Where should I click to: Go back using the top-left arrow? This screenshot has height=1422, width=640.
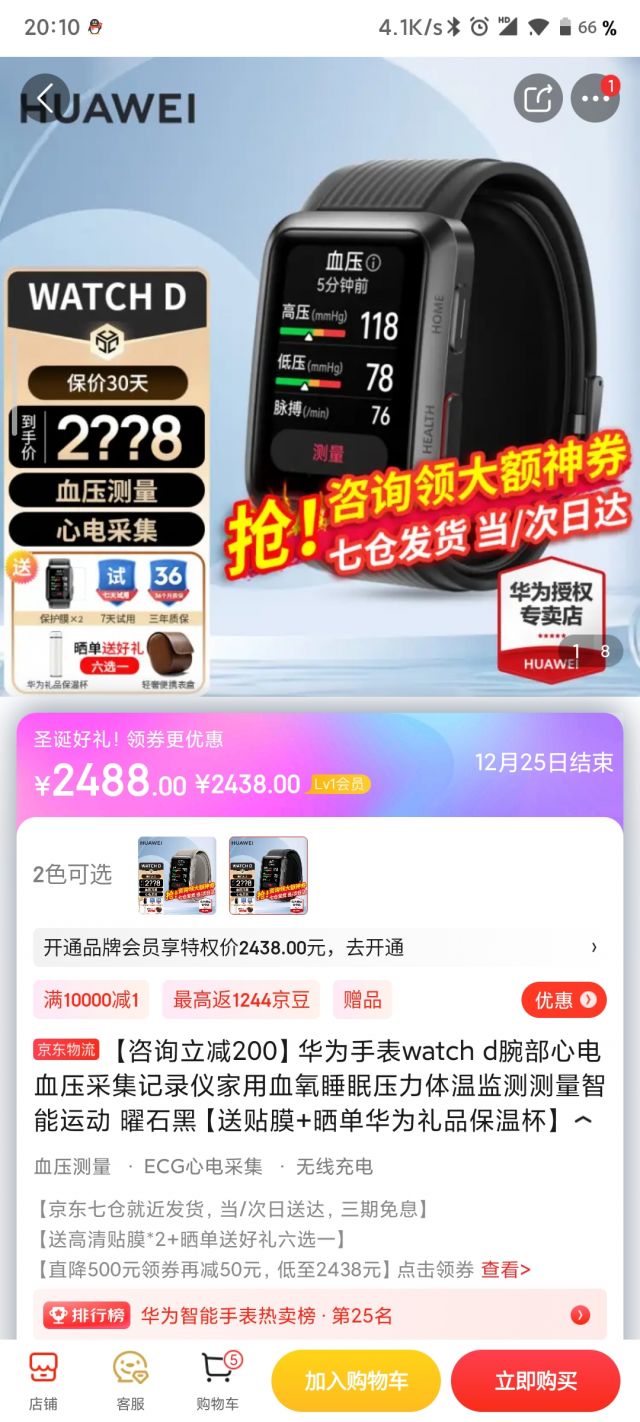tap(46, 98)
